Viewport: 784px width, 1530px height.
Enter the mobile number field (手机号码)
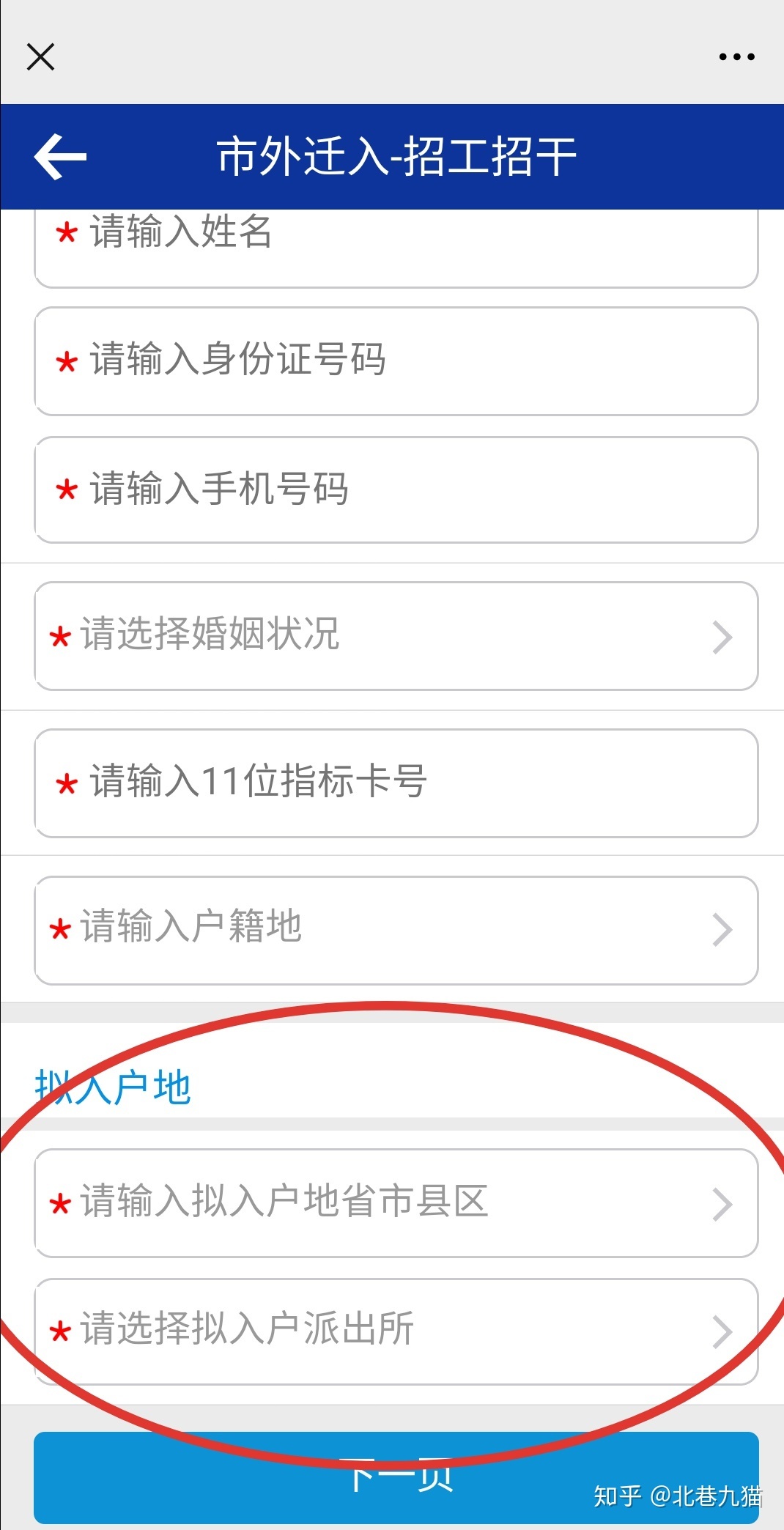[x=396, y=489]
